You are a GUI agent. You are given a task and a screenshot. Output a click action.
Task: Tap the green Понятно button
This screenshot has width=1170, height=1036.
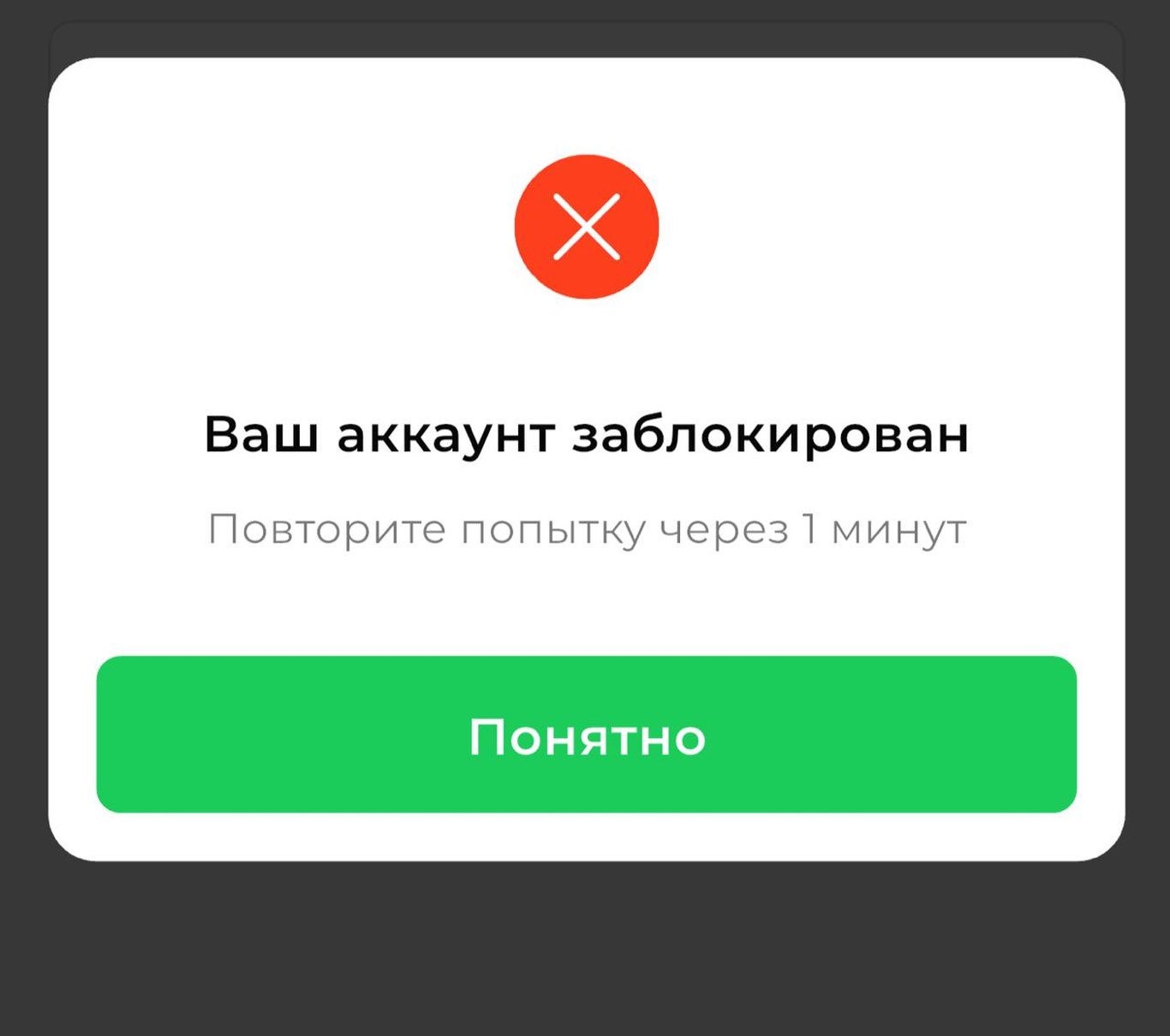586,735
